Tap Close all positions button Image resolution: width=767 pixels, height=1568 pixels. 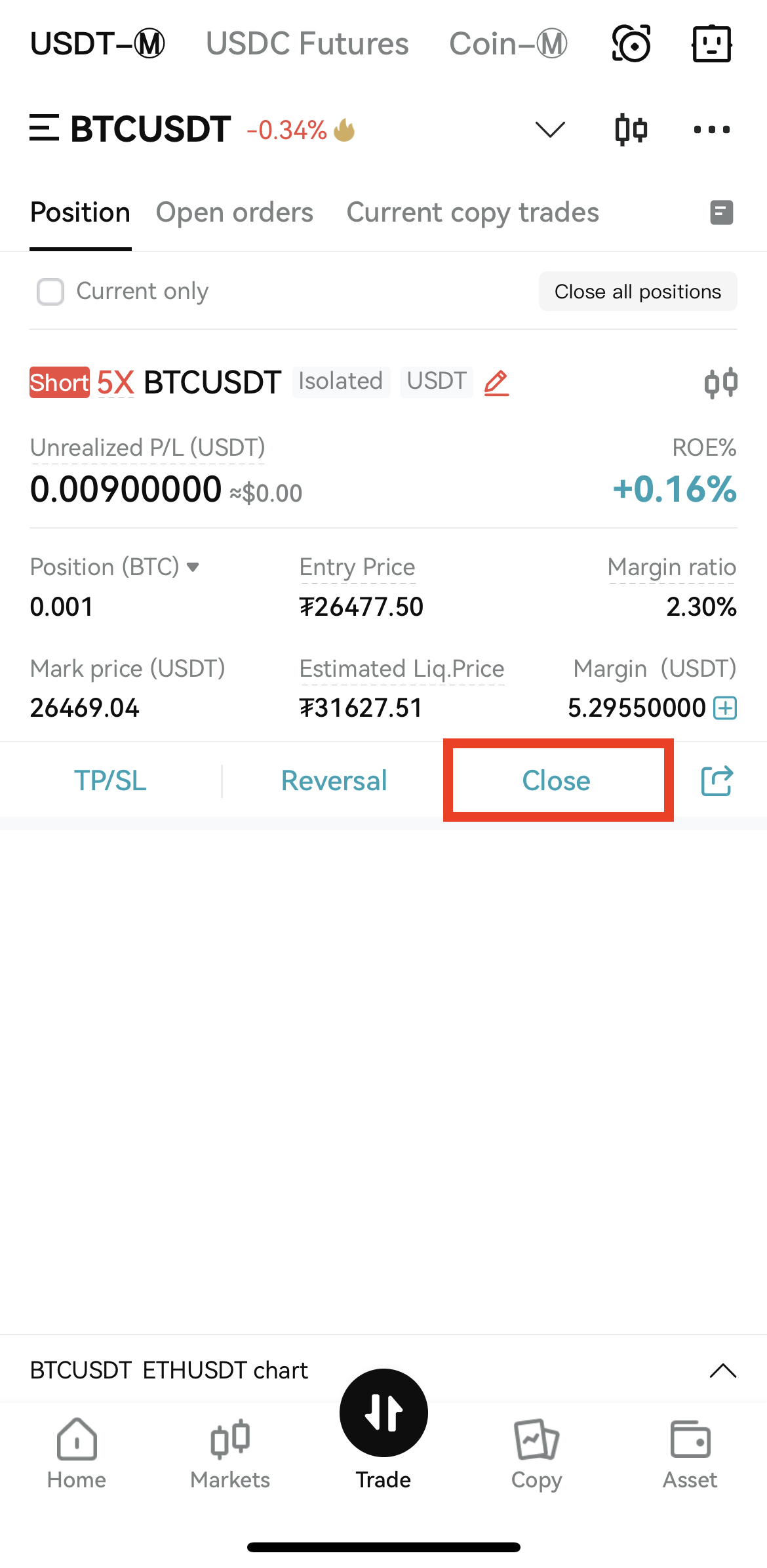pyautogui.click(x=638, y=291)
